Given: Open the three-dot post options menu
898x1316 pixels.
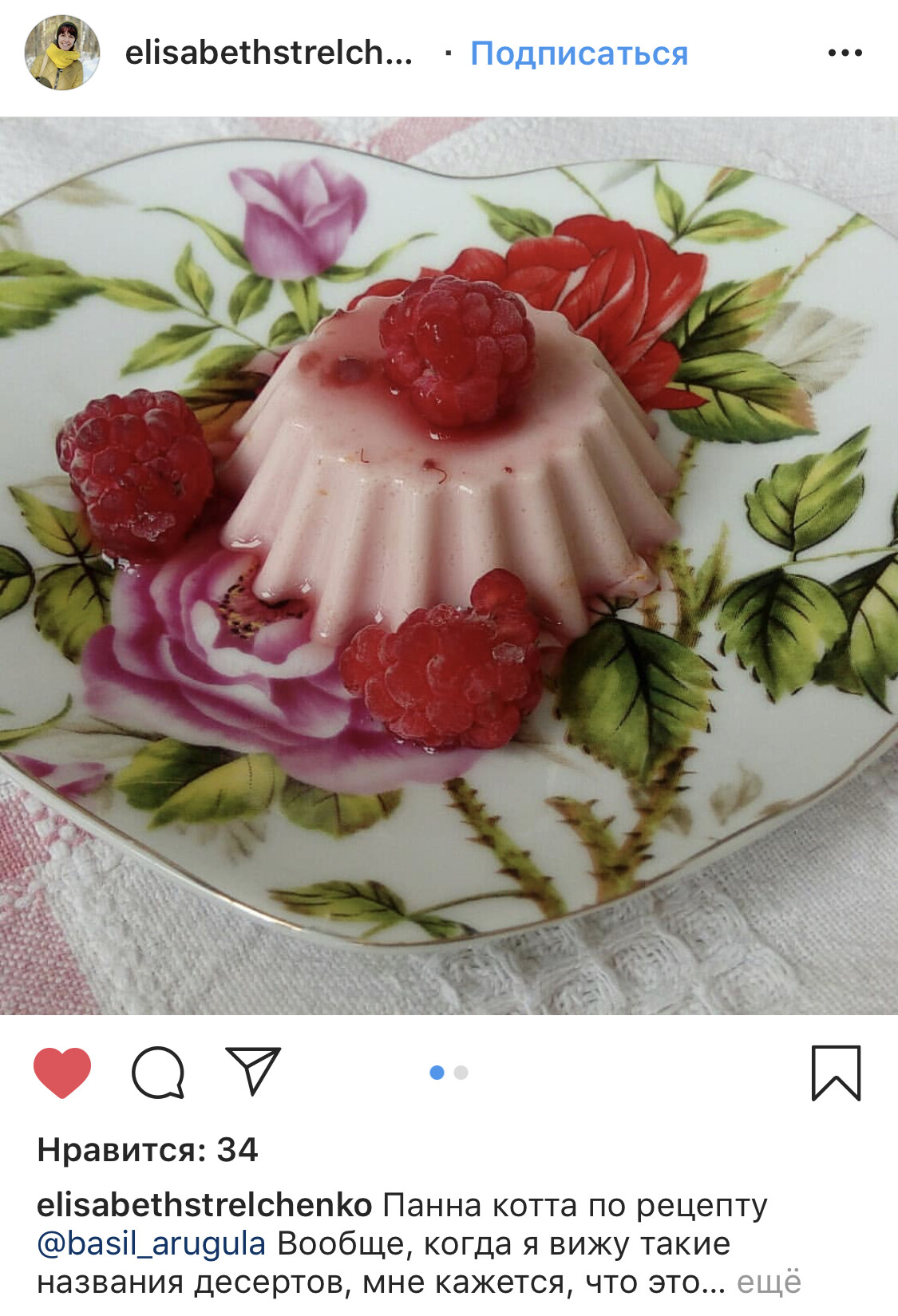Looking at the screenshot, I should tap(845, 53).
